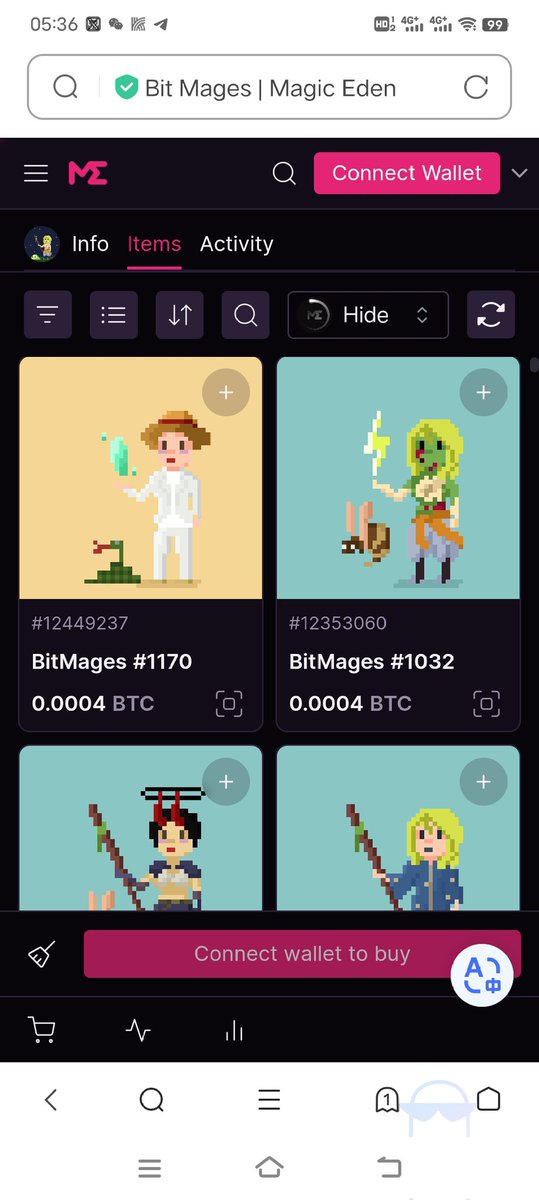Tap Connect wallet to buy
Viewport: 539px width, 1200px height.
[x=302, y=954]
